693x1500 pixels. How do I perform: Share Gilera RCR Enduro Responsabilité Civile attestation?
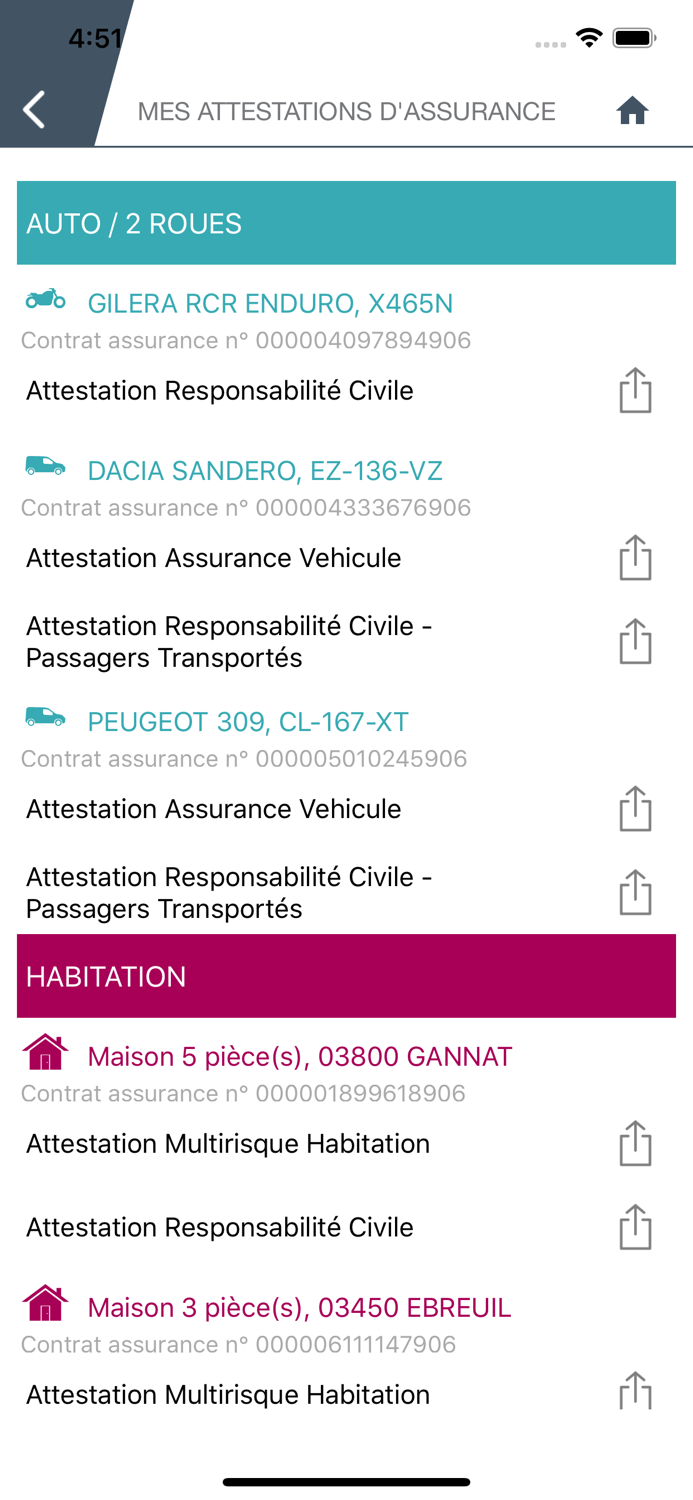(x=635, y=390)
